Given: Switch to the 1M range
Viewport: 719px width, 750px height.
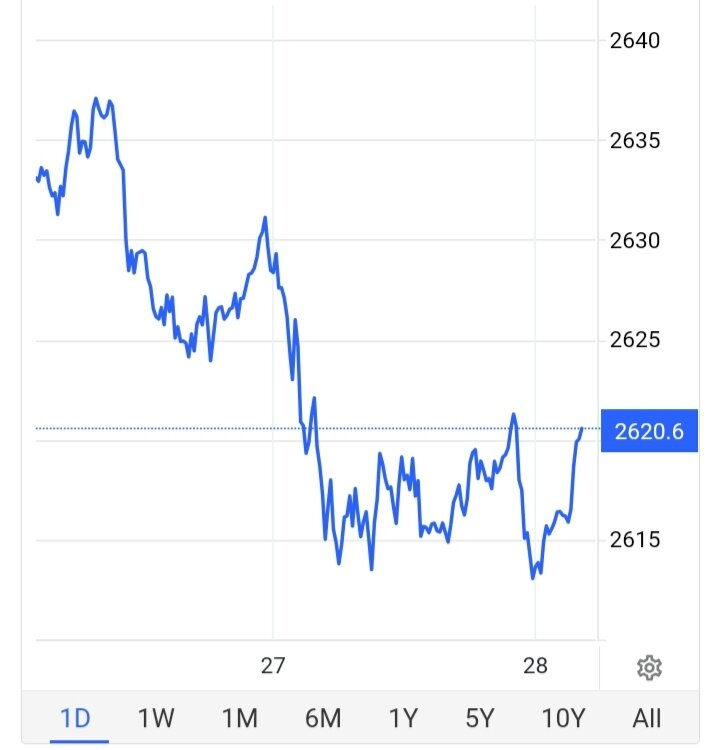Looking at the screenshot, I should [239, 717].
